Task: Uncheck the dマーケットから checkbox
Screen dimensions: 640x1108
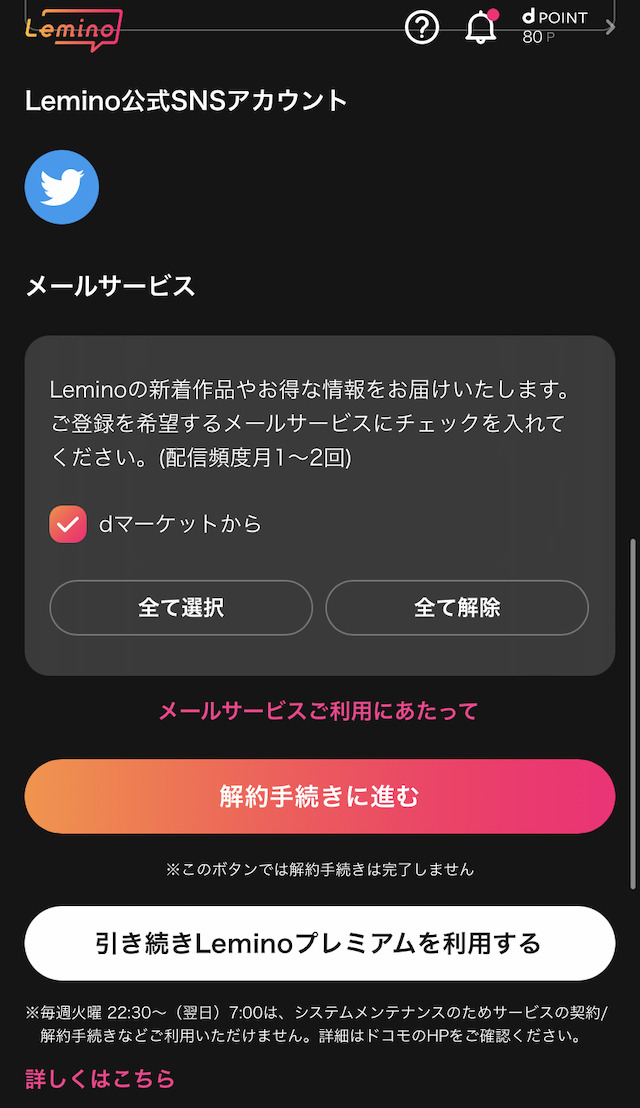Action: (x=68, y=524)
